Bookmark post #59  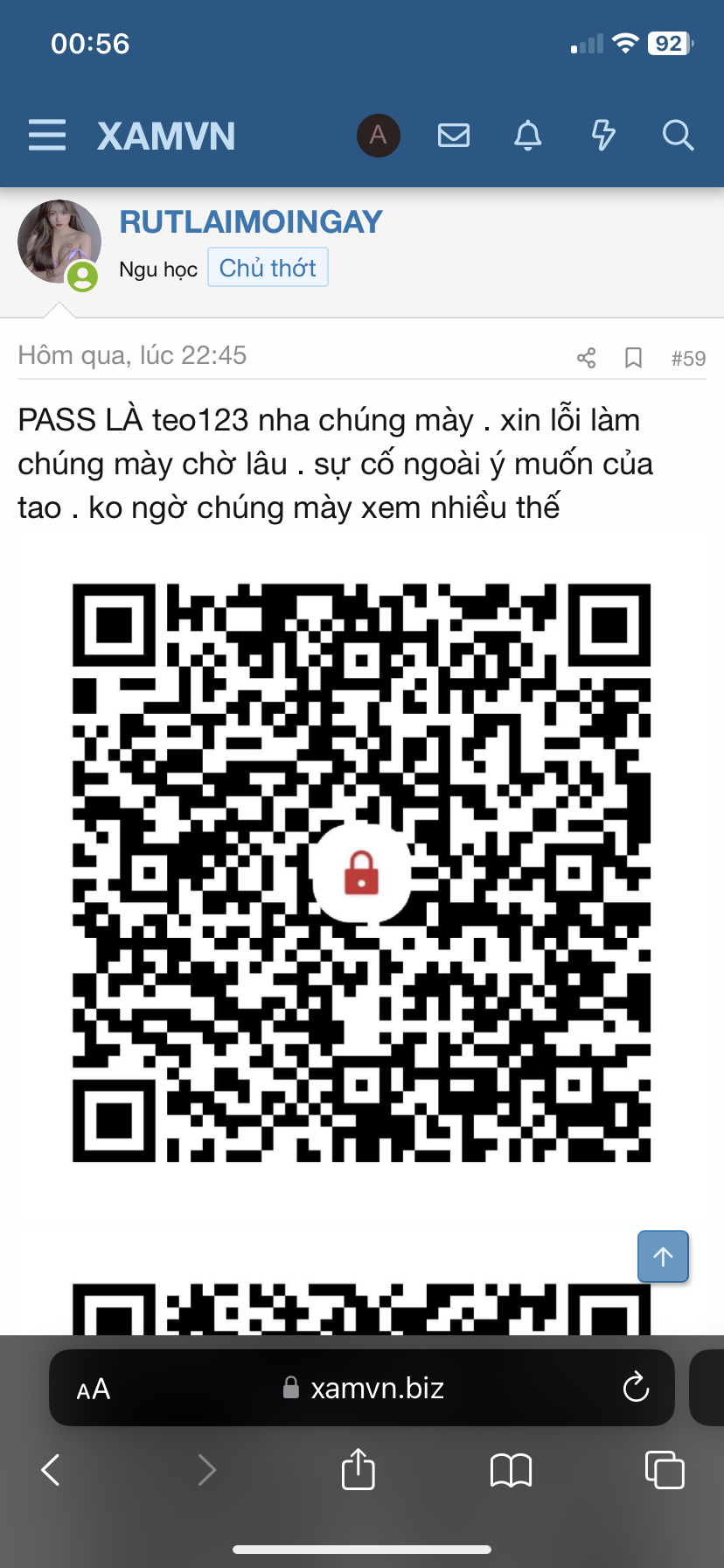click(634, 358)
